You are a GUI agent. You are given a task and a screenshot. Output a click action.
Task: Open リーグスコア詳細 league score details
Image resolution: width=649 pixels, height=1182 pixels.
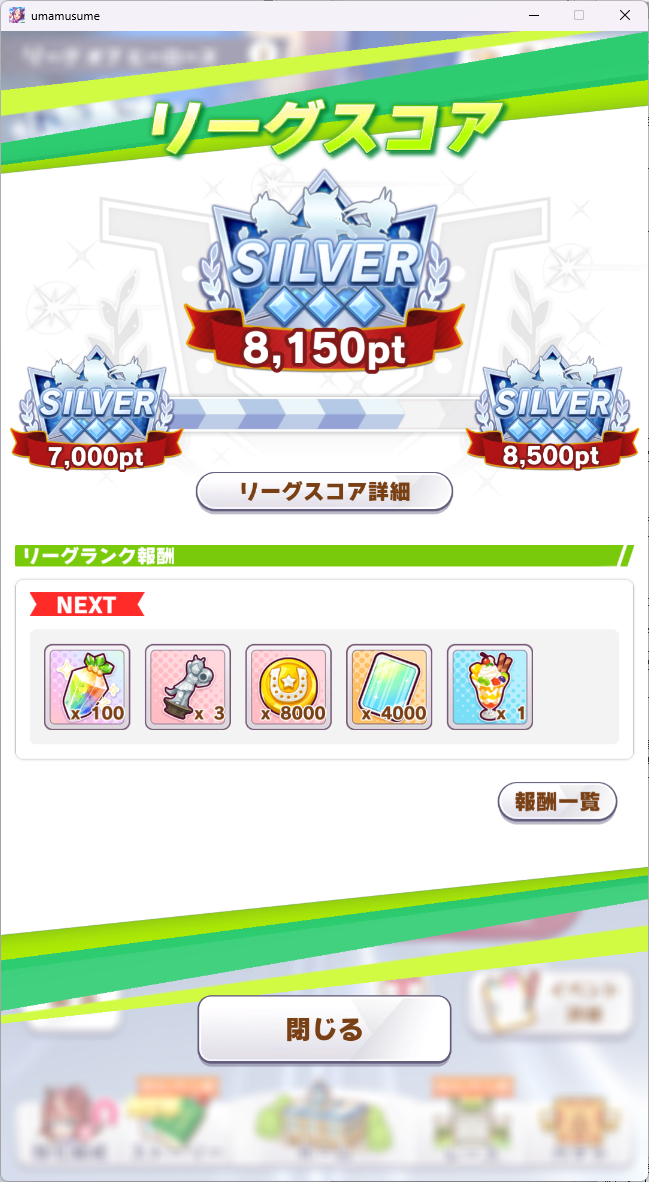click(x=324, y=492)
